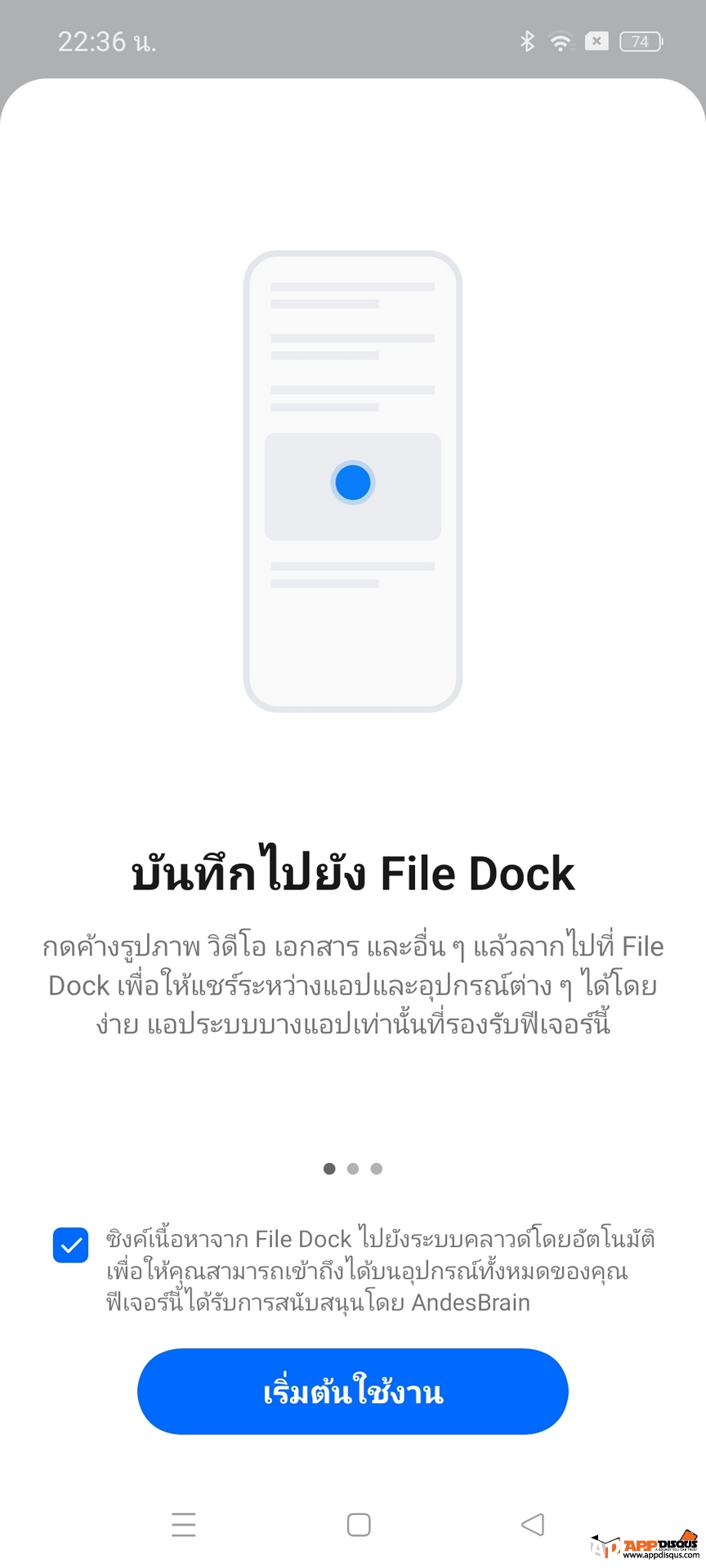This screenshot has height=1568, width=706.
Task: Go back with the system back button
Action: (x=532, y=1524)
